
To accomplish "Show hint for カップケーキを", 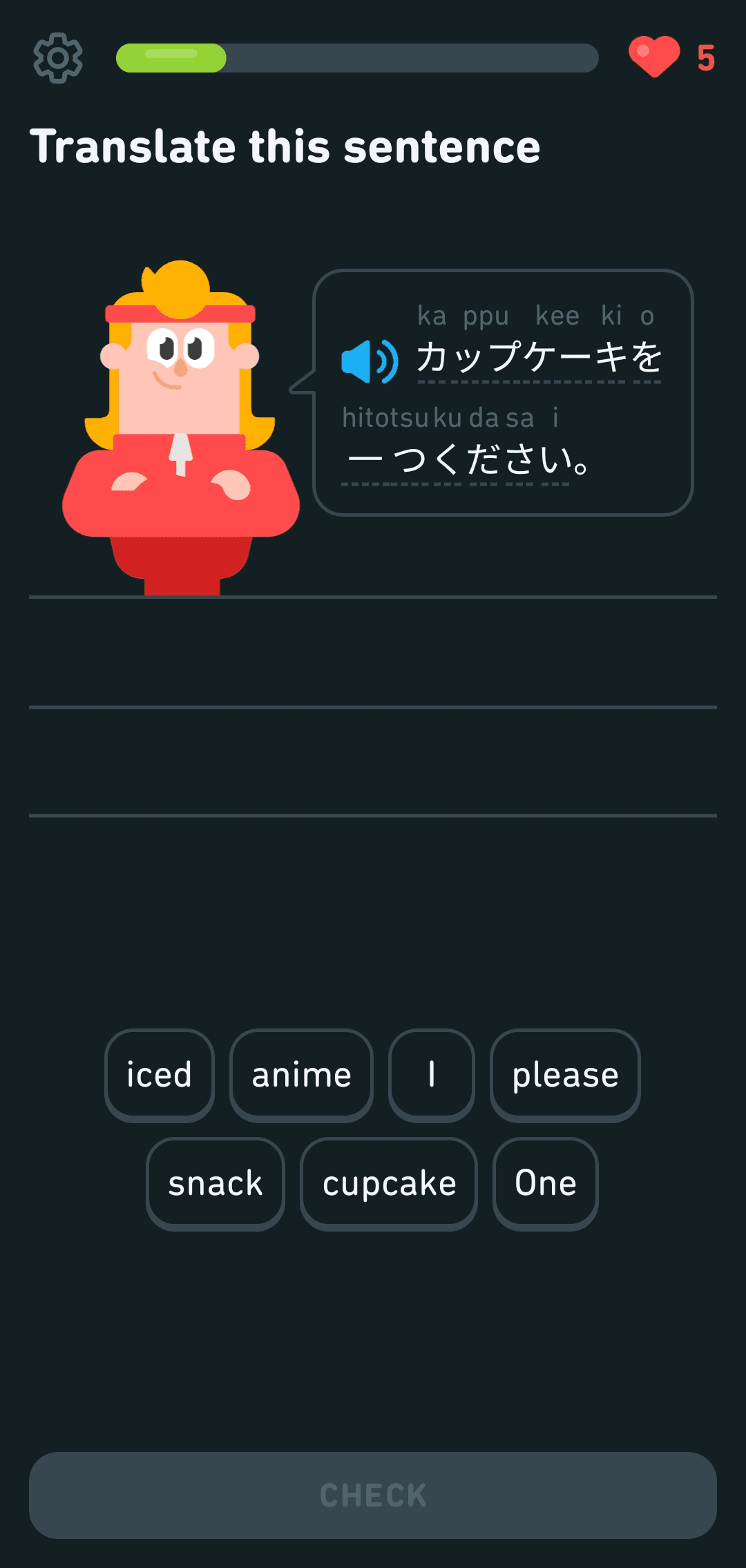I will point(539,358).
